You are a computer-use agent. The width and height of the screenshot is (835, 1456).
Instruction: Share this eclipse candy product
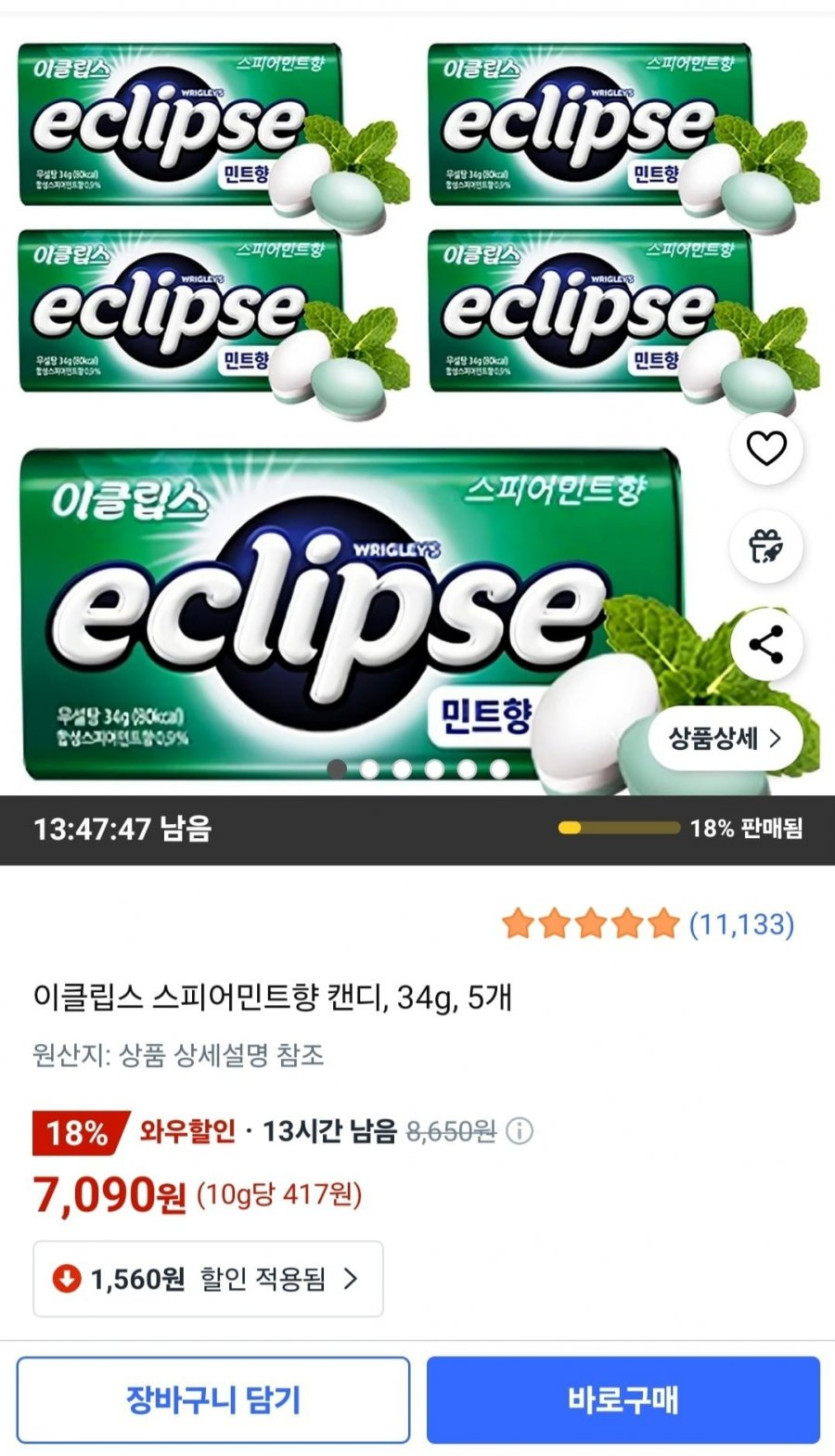[x=767, y=645]
